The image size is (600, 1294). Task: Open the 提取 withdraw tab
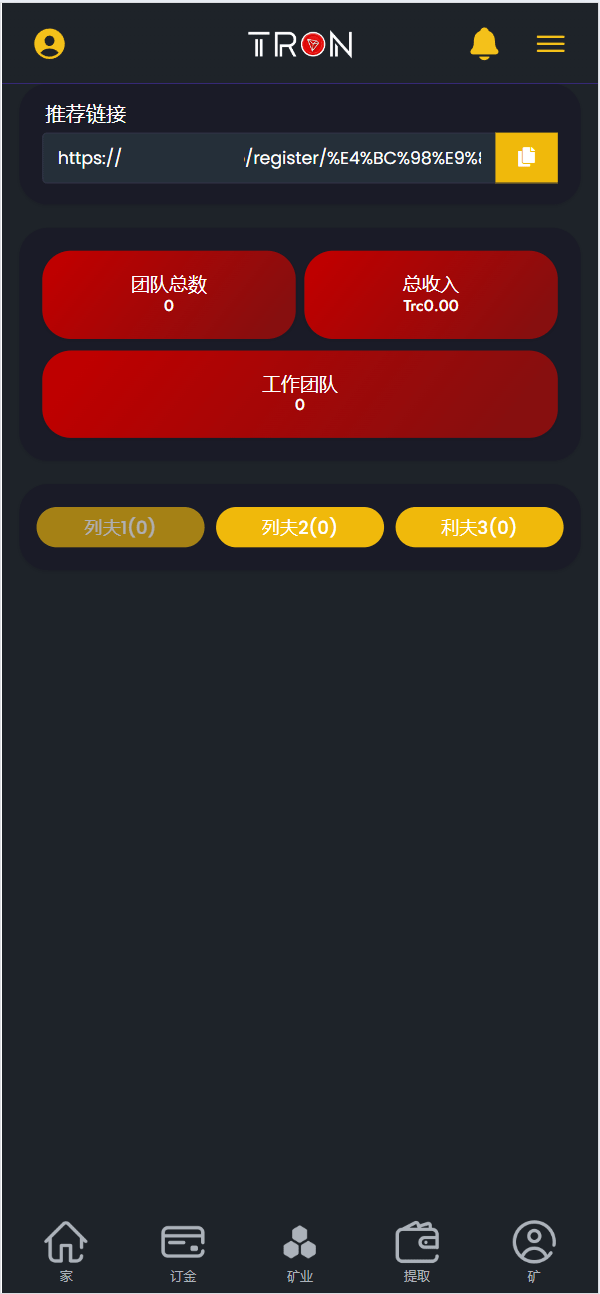tap(417, 1250)
